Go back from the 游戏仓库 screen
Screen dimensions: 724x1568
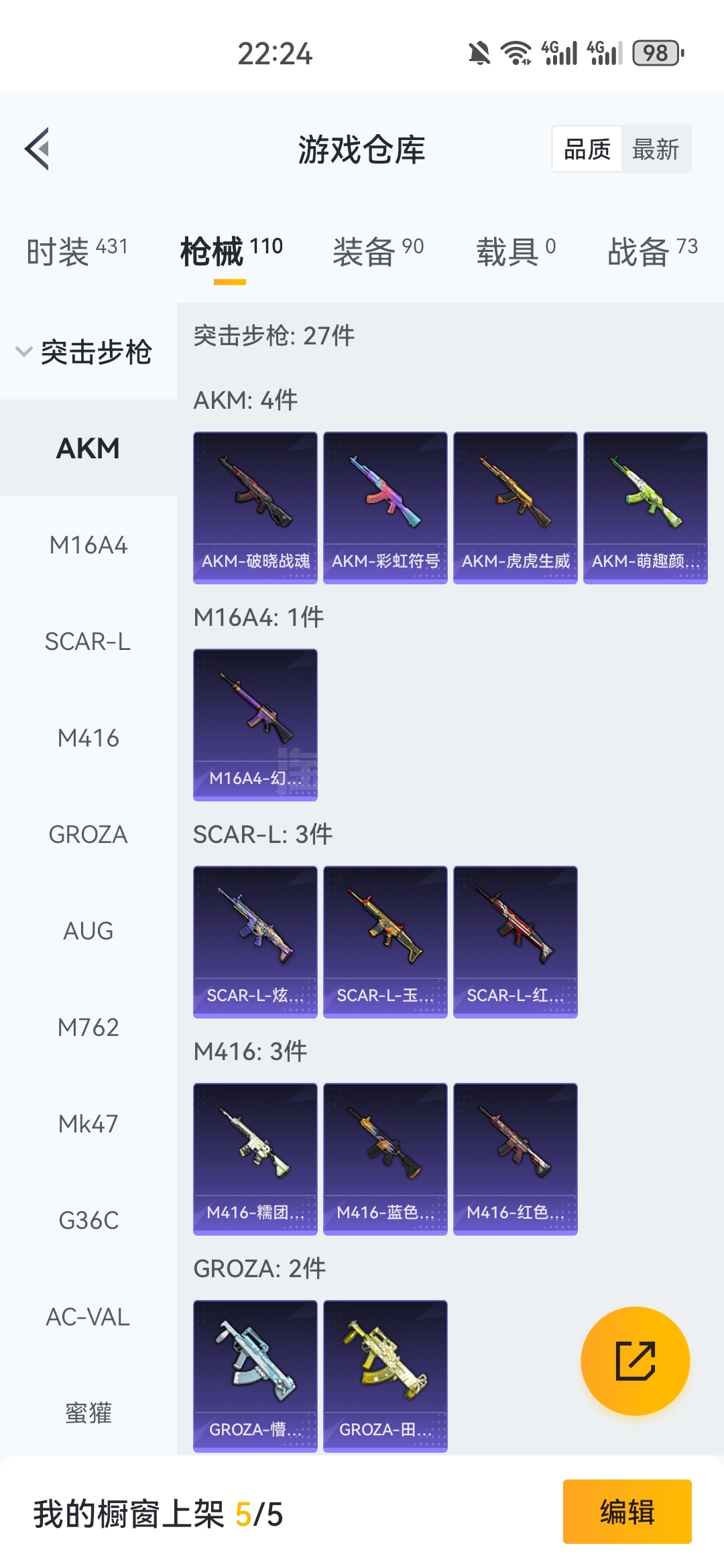38,149
